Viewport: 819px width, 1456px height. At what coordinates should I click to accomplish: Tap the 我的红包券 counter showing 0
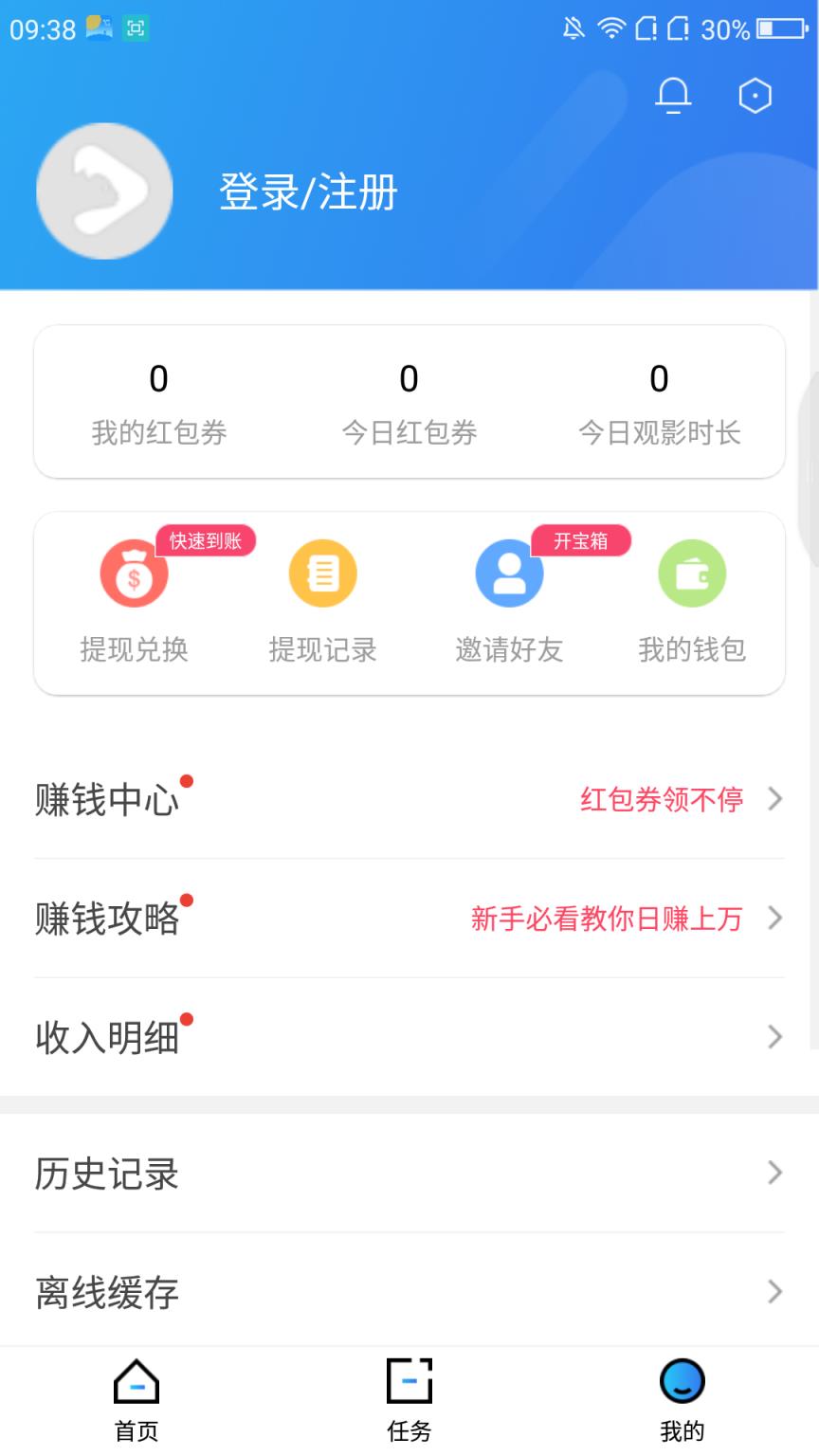(158, 403)
